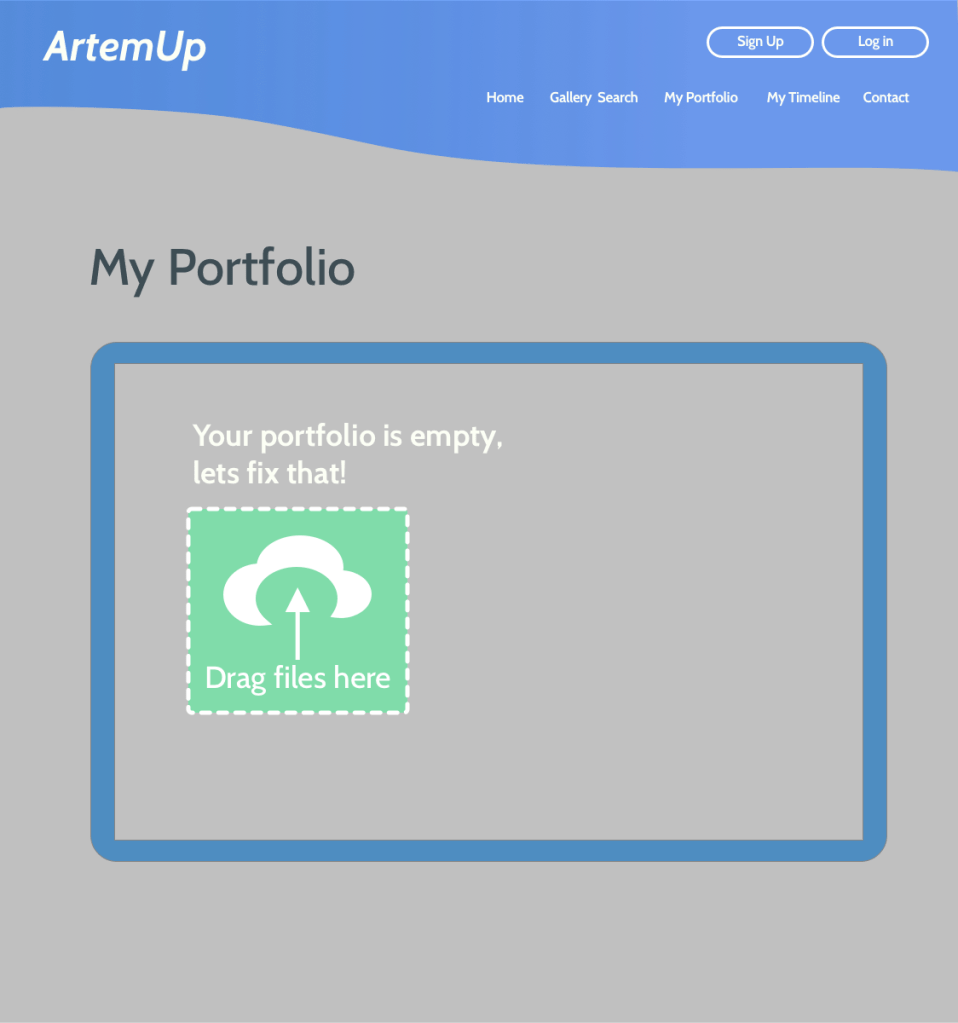Viewport: 958px width, 1023px height.
Task: Select My Portfolio in the navigation
Action: 701,97
